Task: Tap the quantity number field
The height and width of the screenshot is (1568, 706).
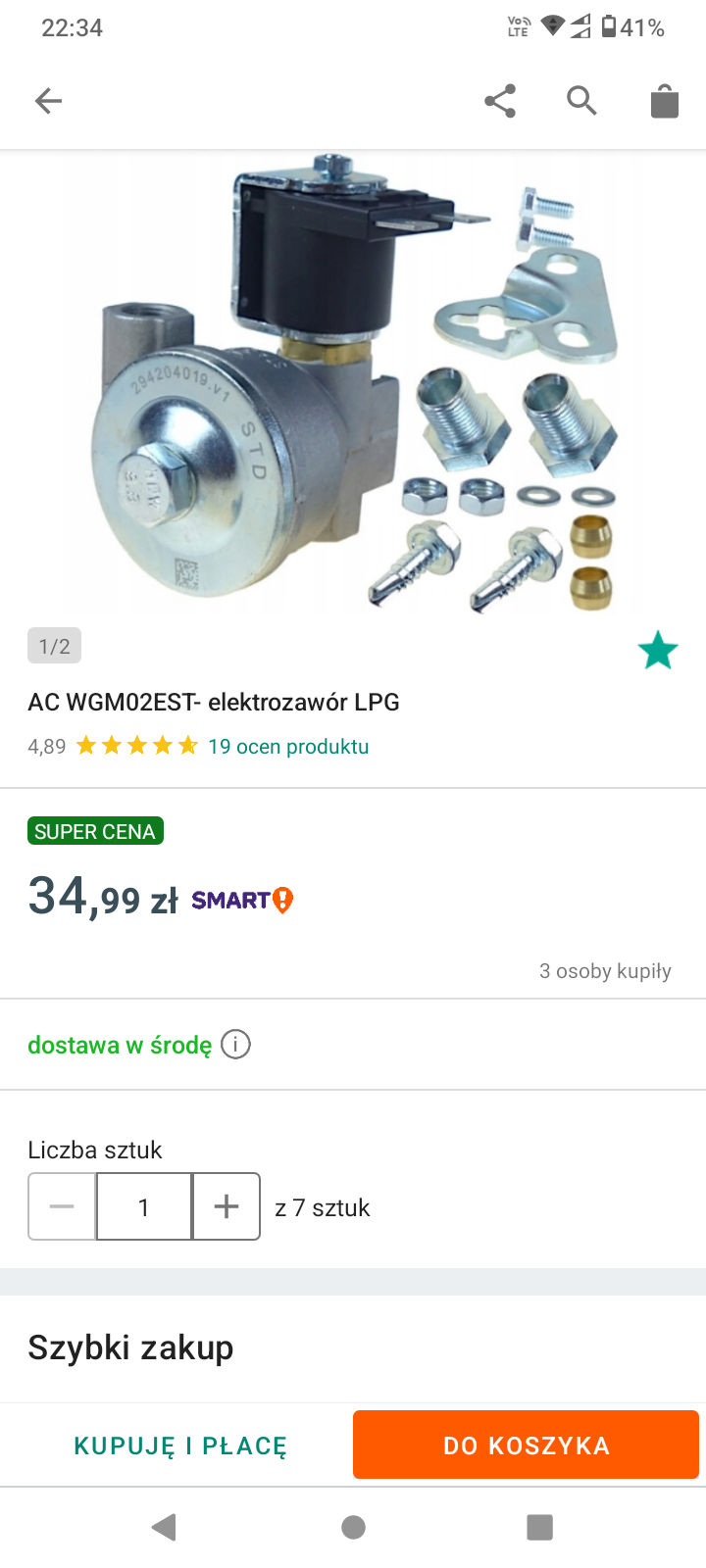Action: [144, 1206]
